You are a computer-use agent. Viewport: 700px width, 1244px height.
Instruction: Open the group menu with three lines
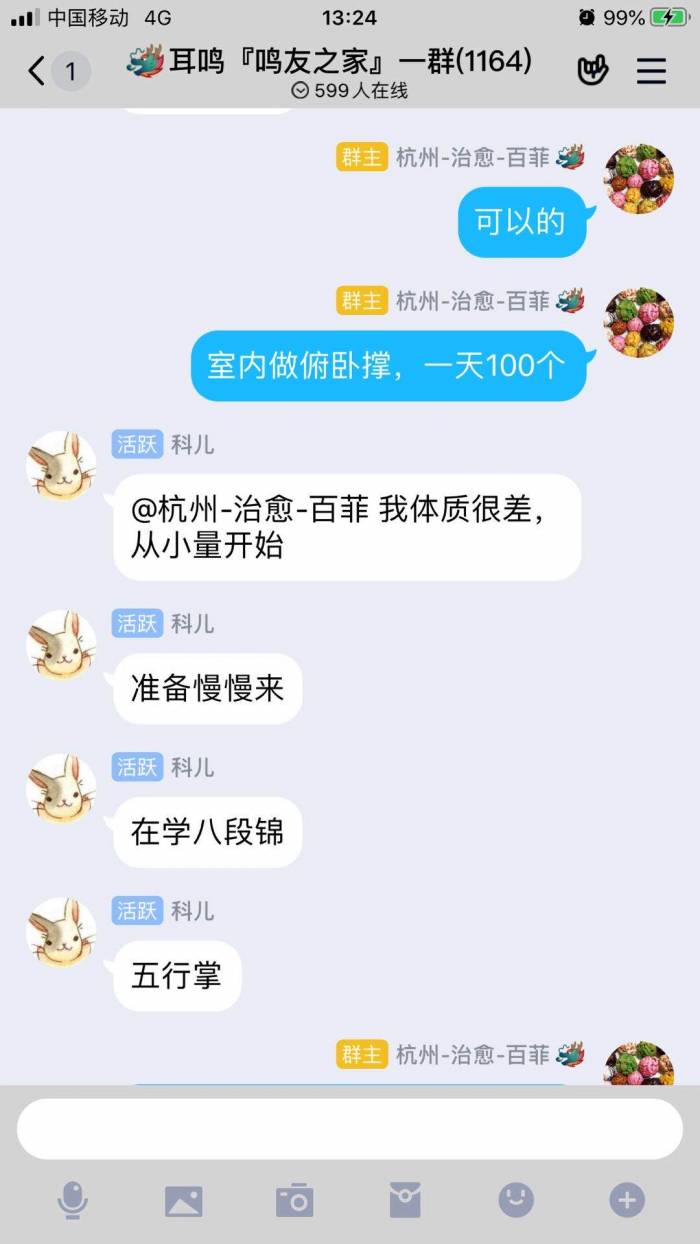(651, 71)
